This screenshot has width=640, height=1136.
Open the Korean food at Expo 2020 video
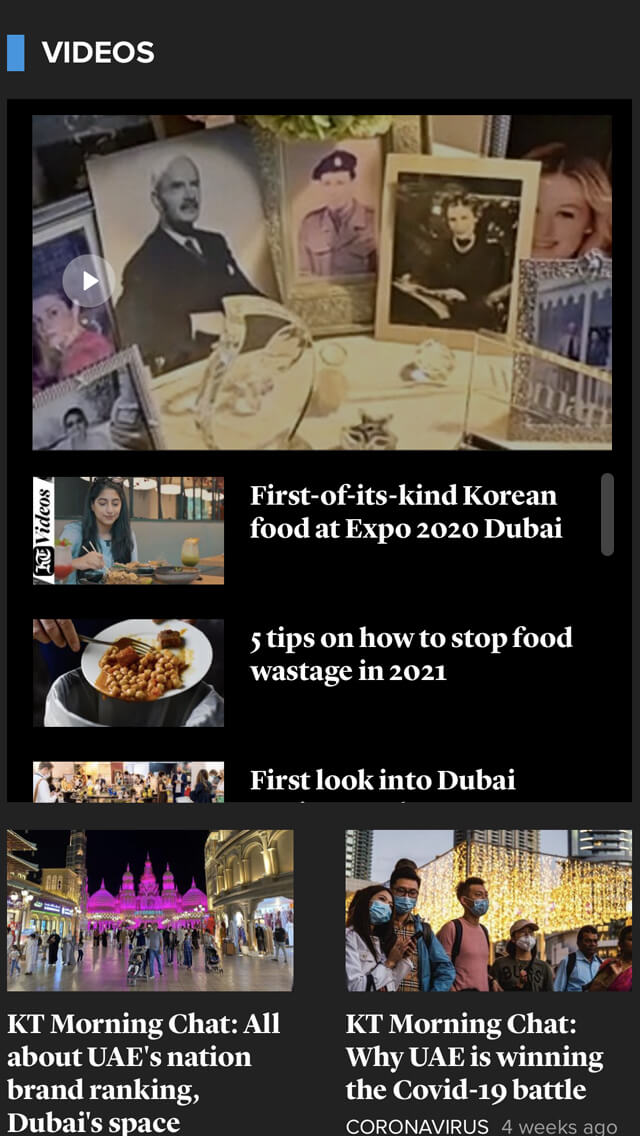pos(404,512)
